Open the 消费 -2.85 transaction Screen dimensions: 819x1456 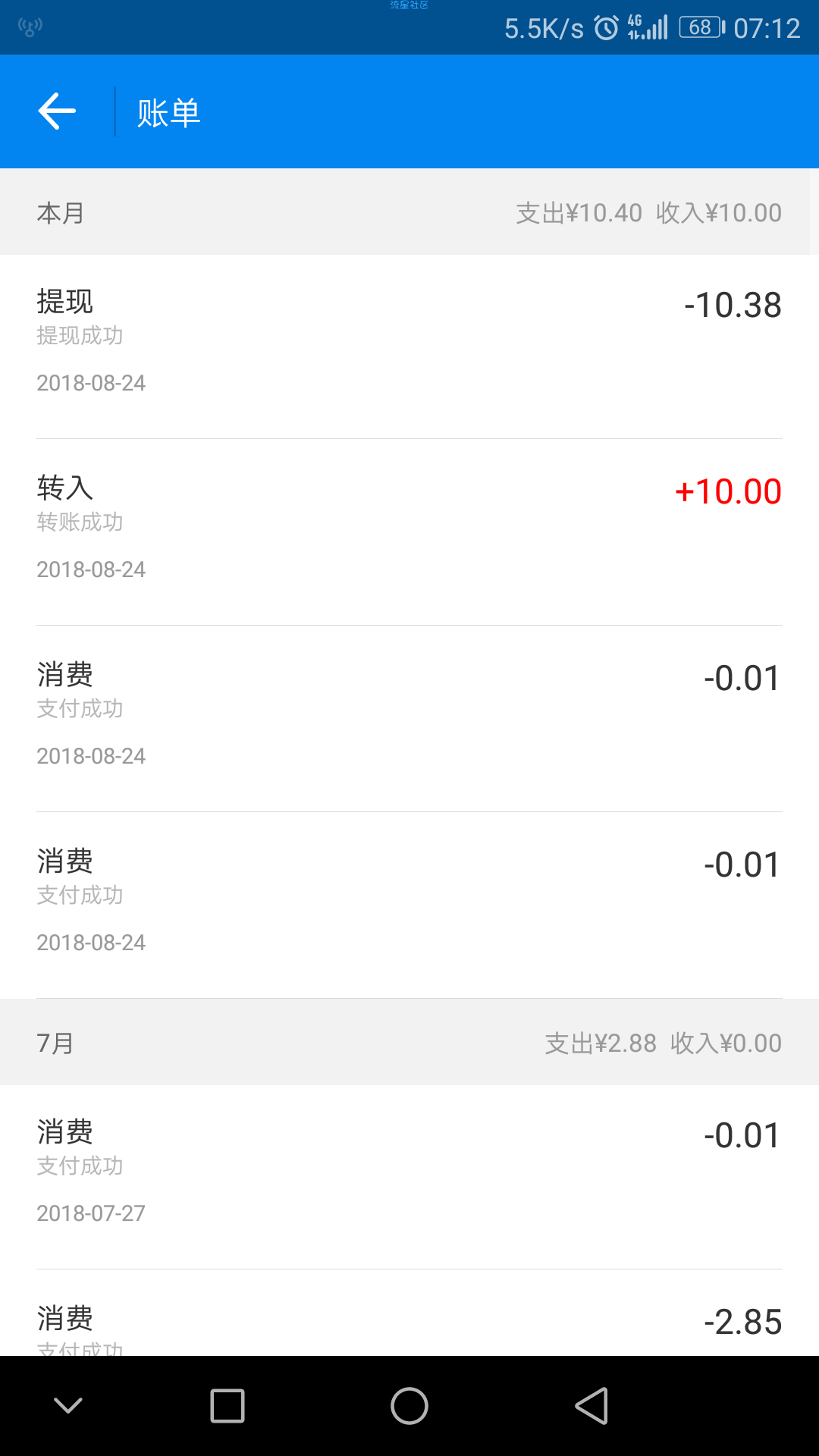(409, 1313)
